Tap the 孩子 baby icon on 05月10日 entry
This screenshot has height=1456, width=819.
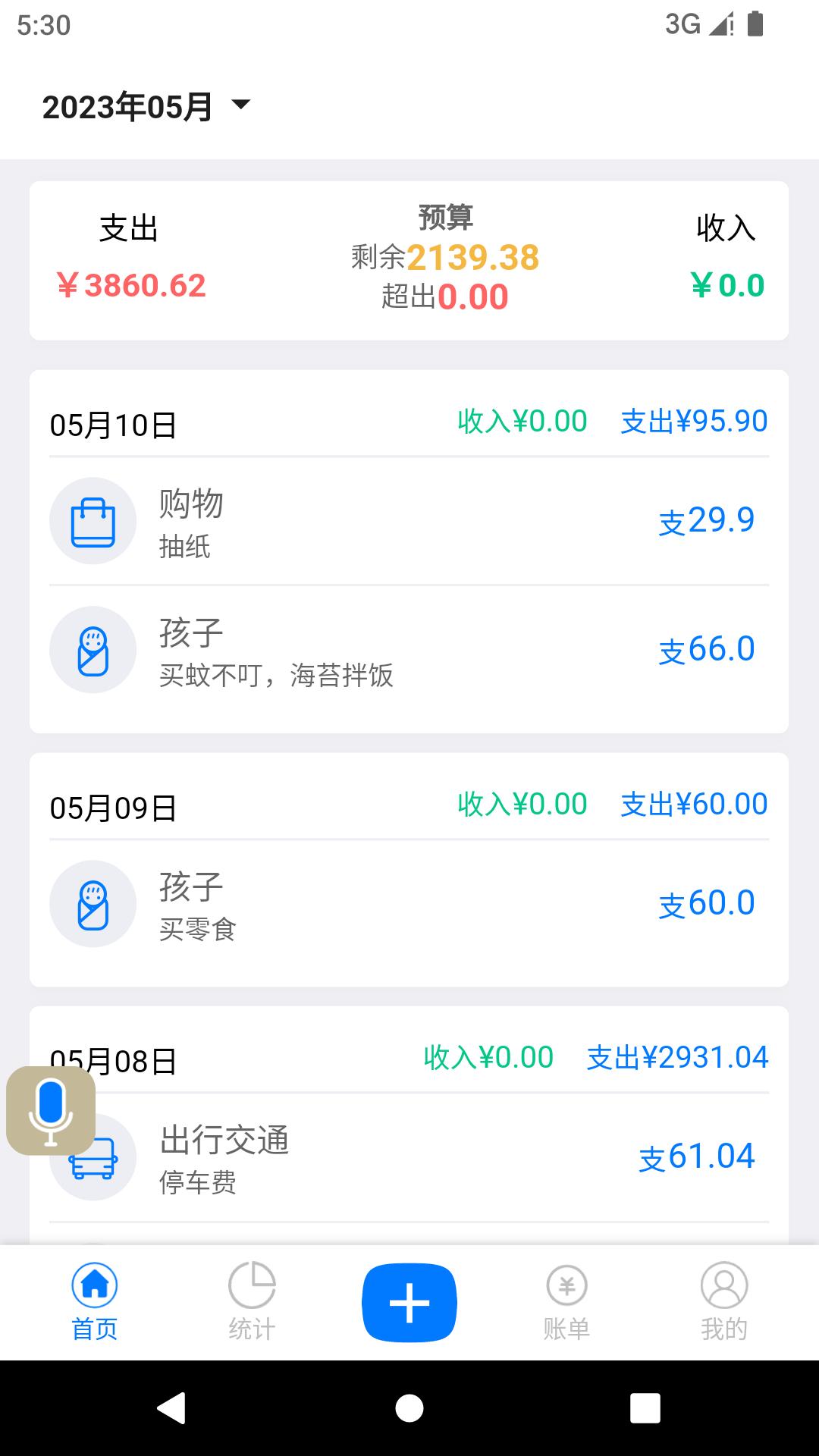point(93,650)
